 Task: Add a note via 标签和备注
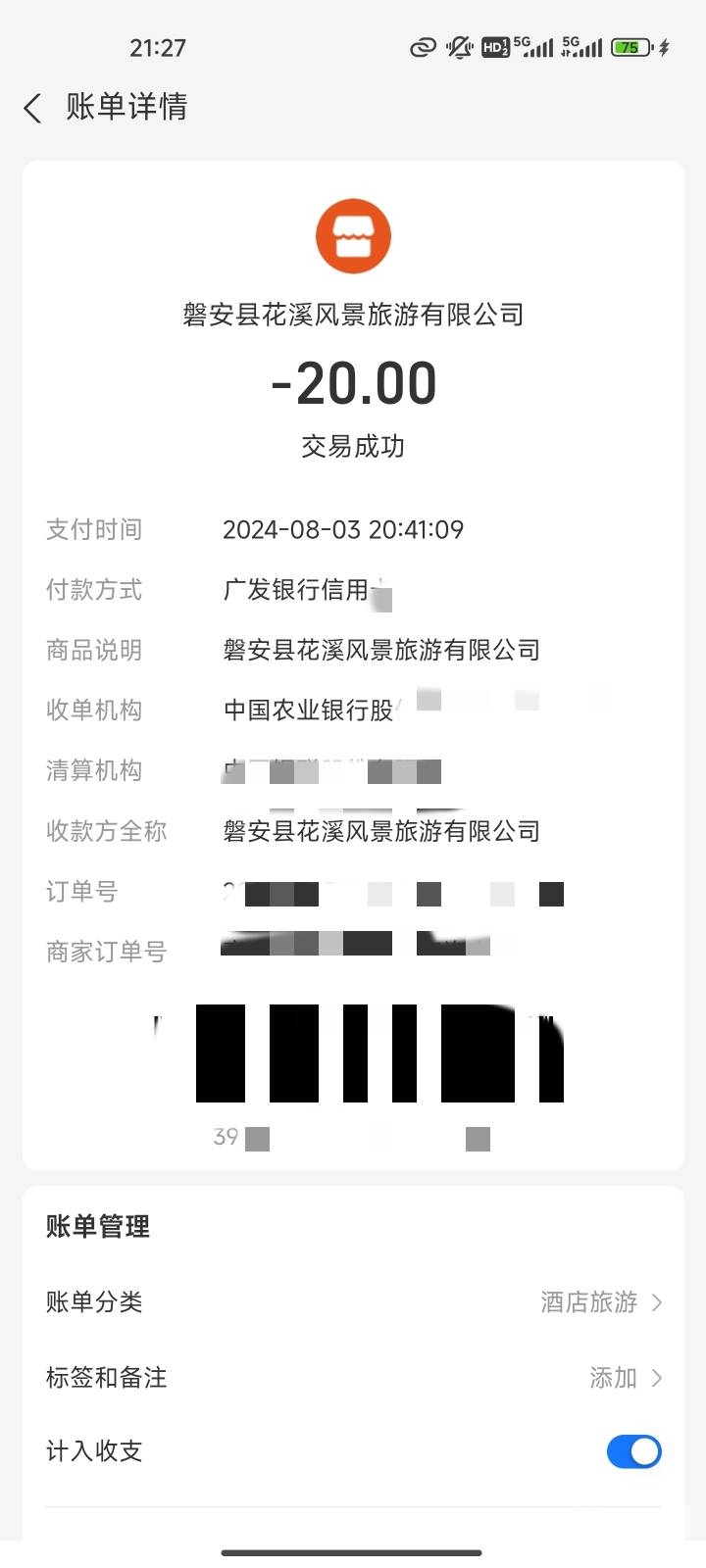353,1378
